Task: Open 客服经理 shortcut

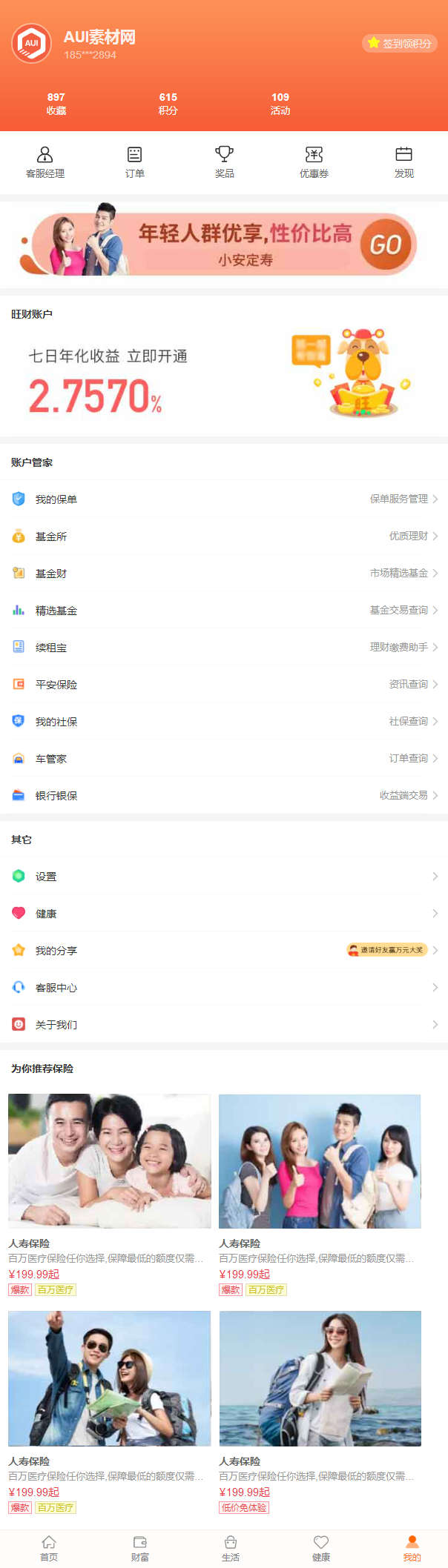Action: point(45,162)
